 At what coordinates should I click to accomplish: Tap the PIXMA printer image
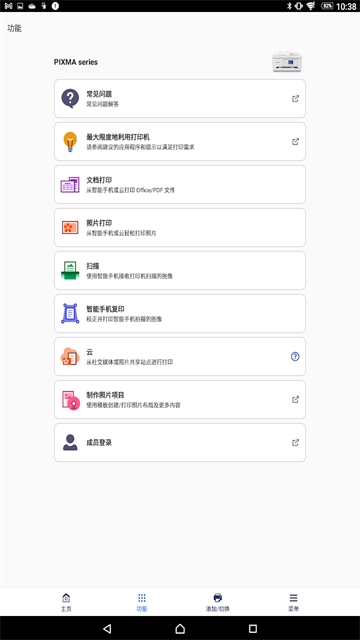[x=287, y=62]
